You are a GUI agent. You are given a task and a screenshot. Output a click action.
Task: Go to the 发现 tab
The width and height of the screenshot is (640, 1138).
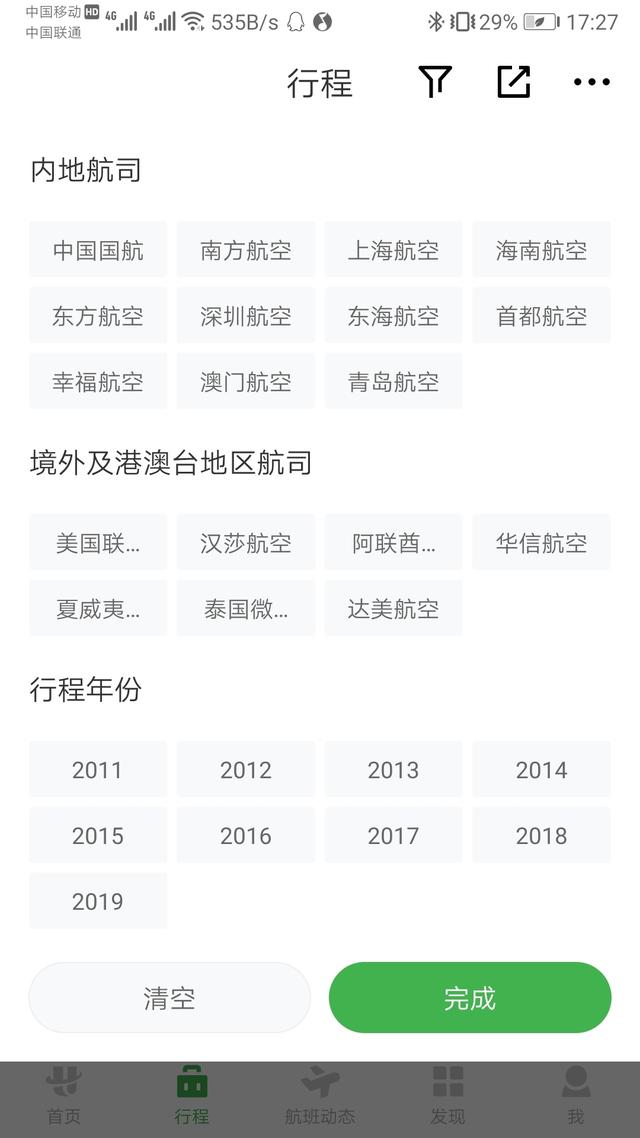(448, 1097)
